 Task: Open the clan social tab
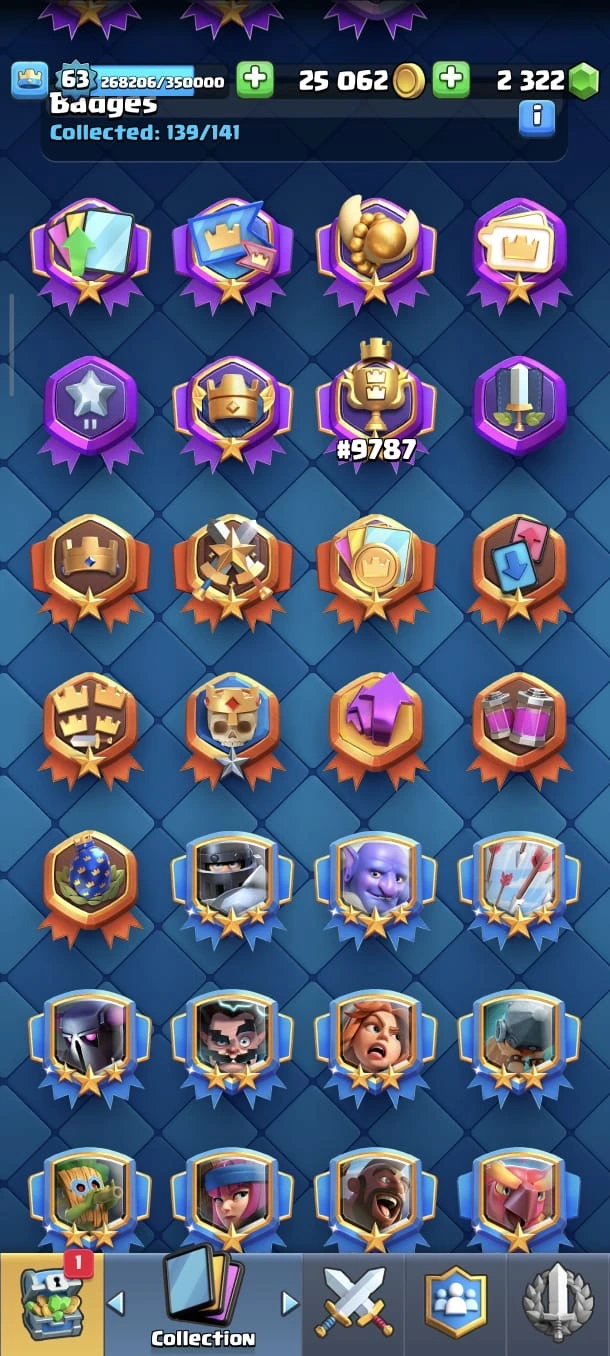click(456, 1303)
